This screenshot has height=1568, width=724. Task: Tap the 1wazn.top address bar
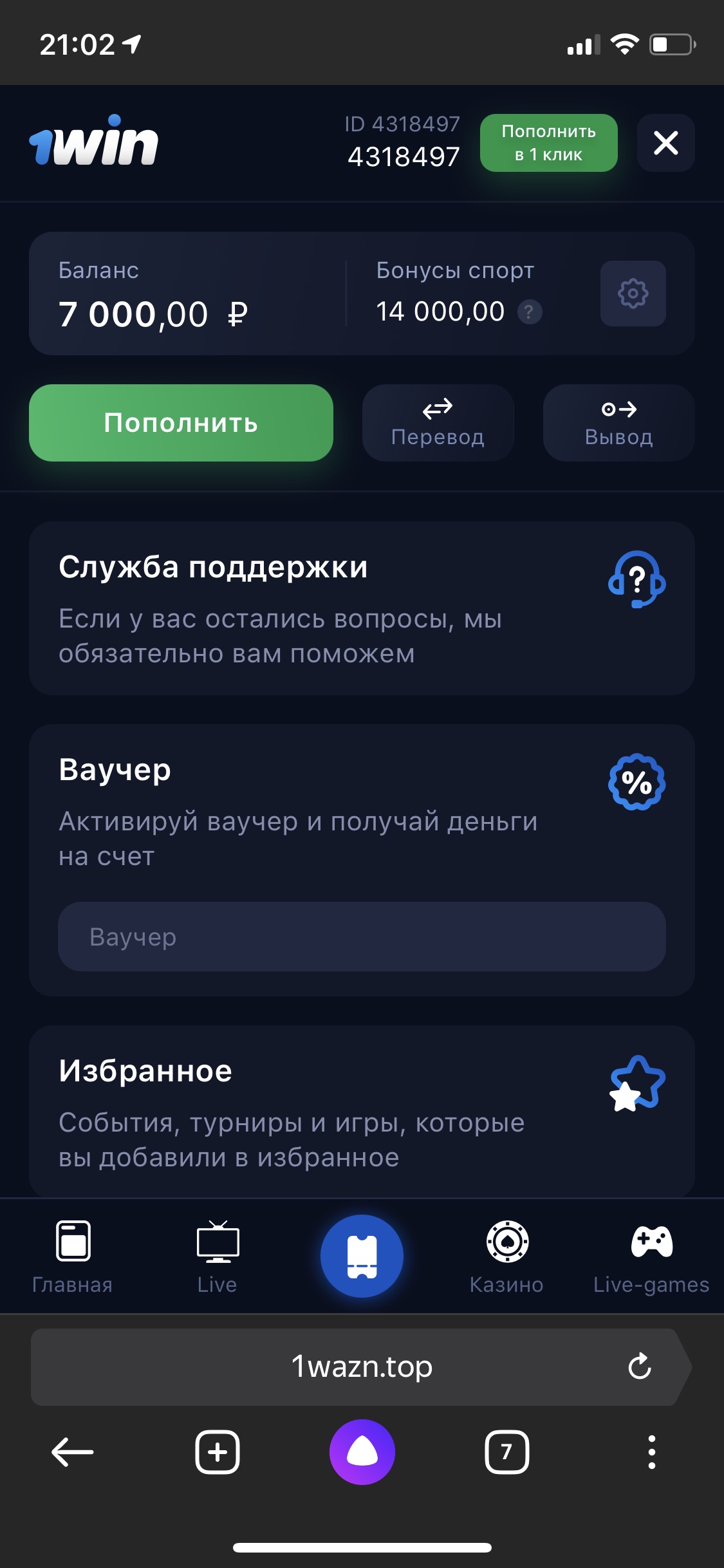(x=362, y=1367)
